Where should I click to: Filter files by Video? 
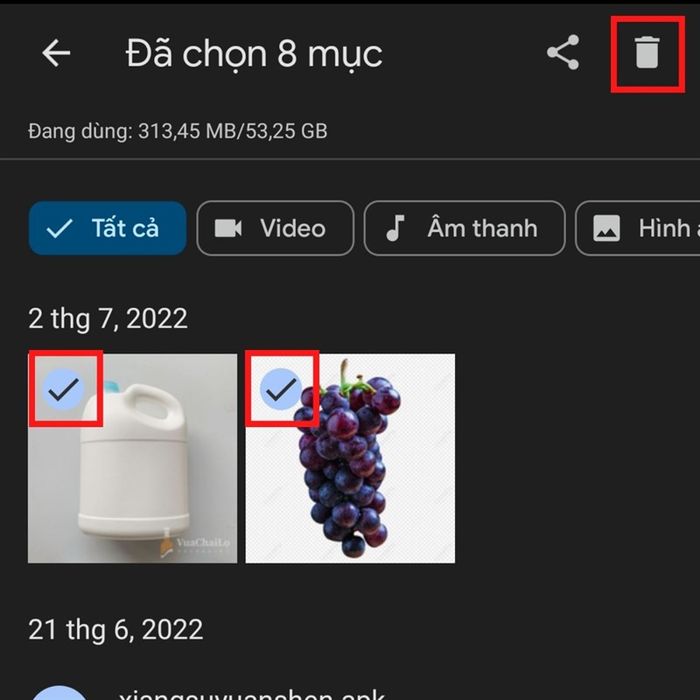(x=275, y=228)
